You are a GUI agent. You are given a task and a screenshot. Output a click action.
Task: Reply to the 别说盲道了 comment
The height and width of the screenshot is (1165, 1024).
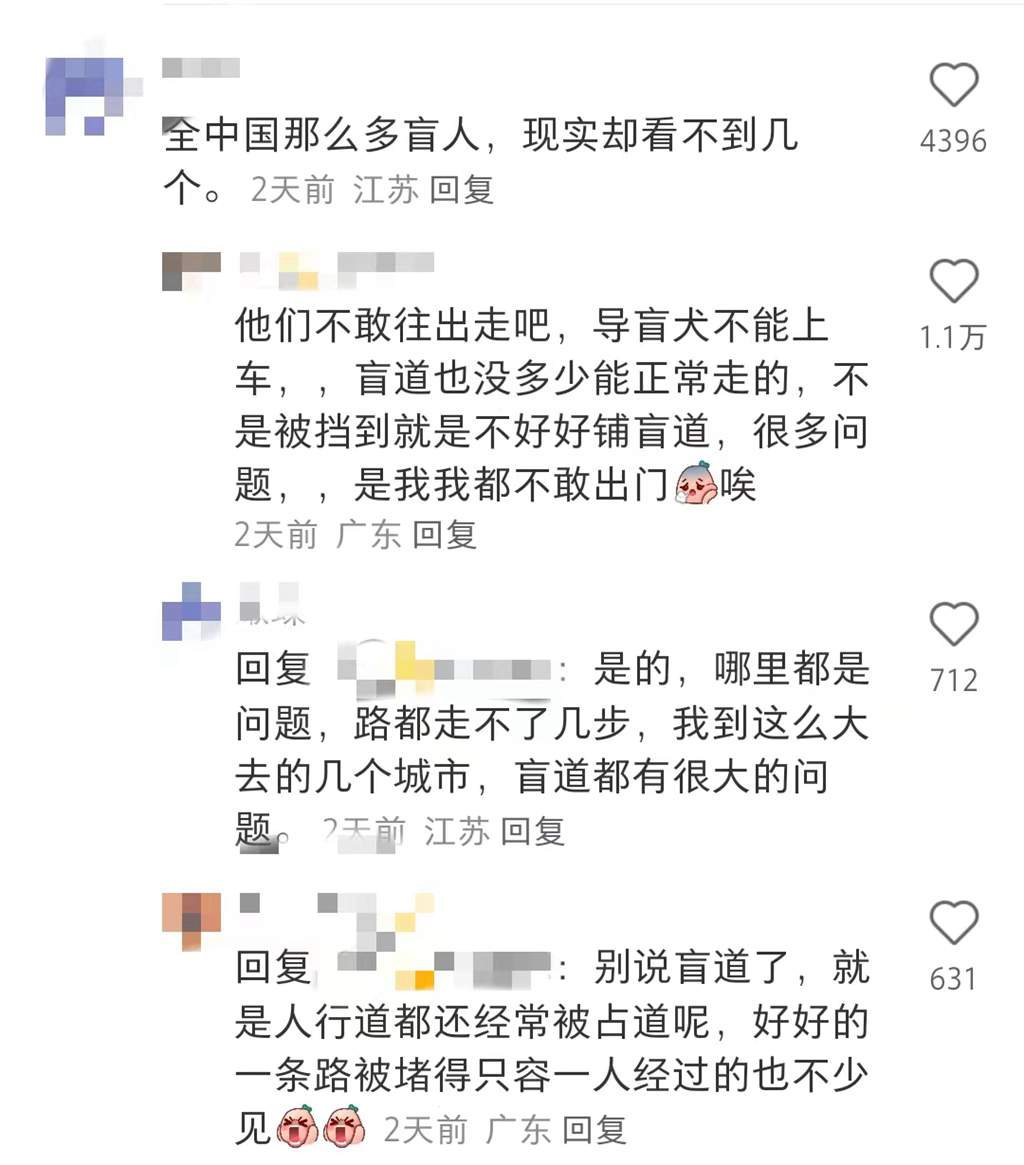(x=594, y=1130)
